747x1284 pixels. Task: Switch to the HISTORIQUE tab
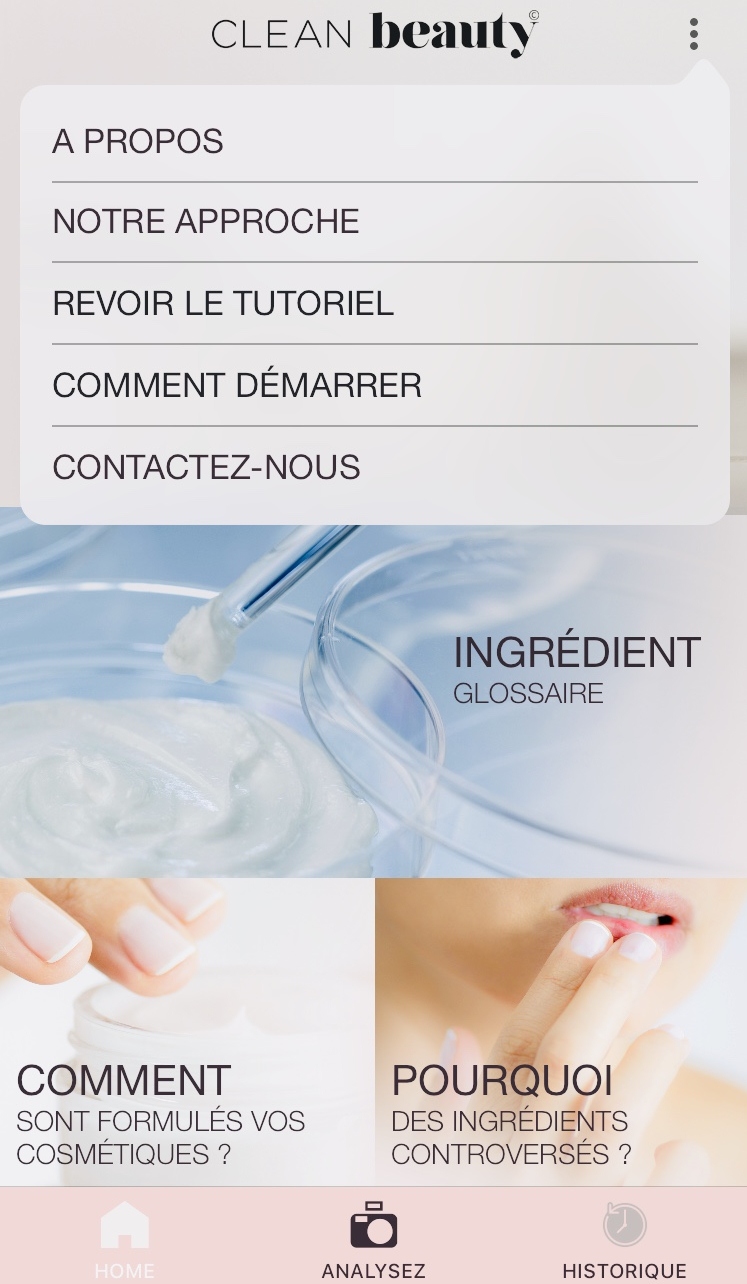coord(624,1240)
